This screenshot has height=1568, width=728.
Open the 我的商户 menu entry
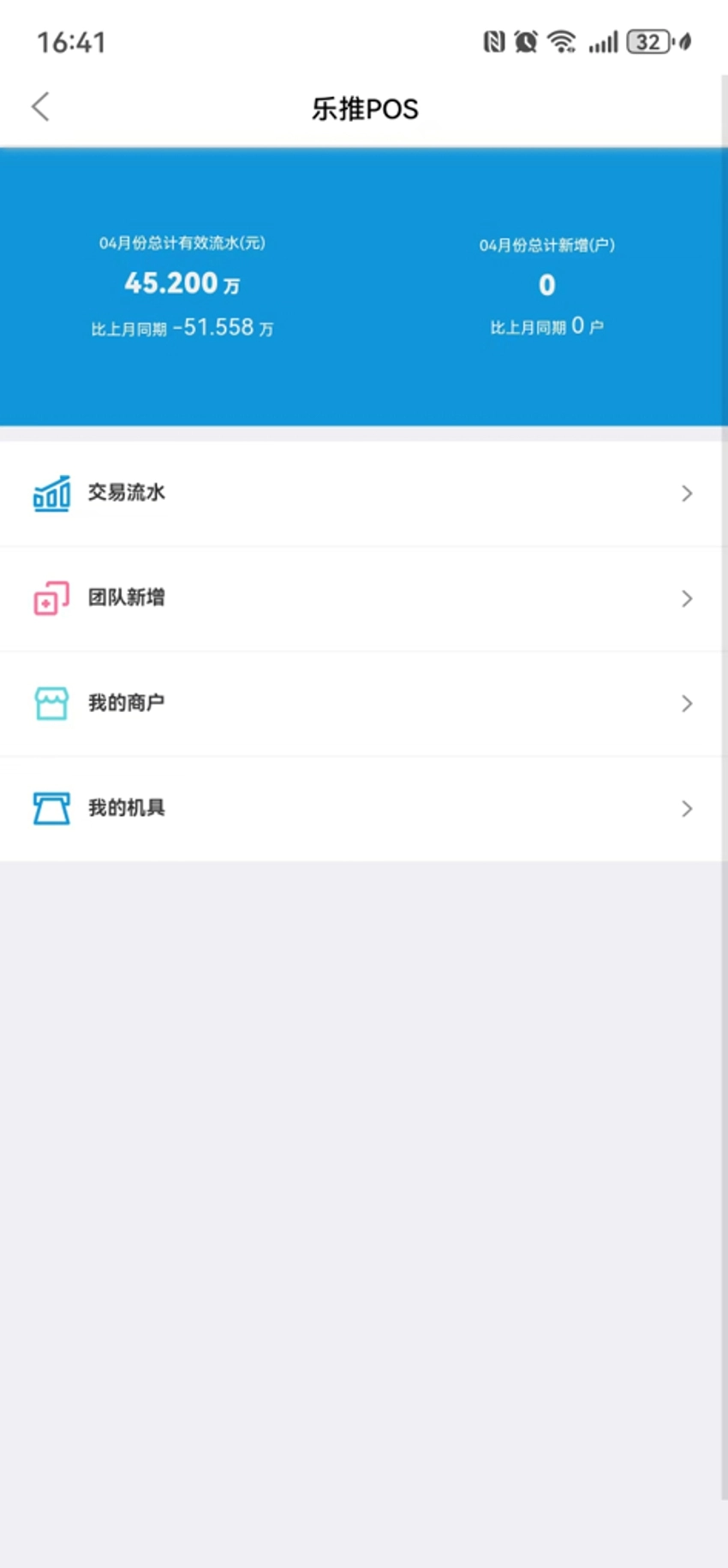[x=127, y=703]
